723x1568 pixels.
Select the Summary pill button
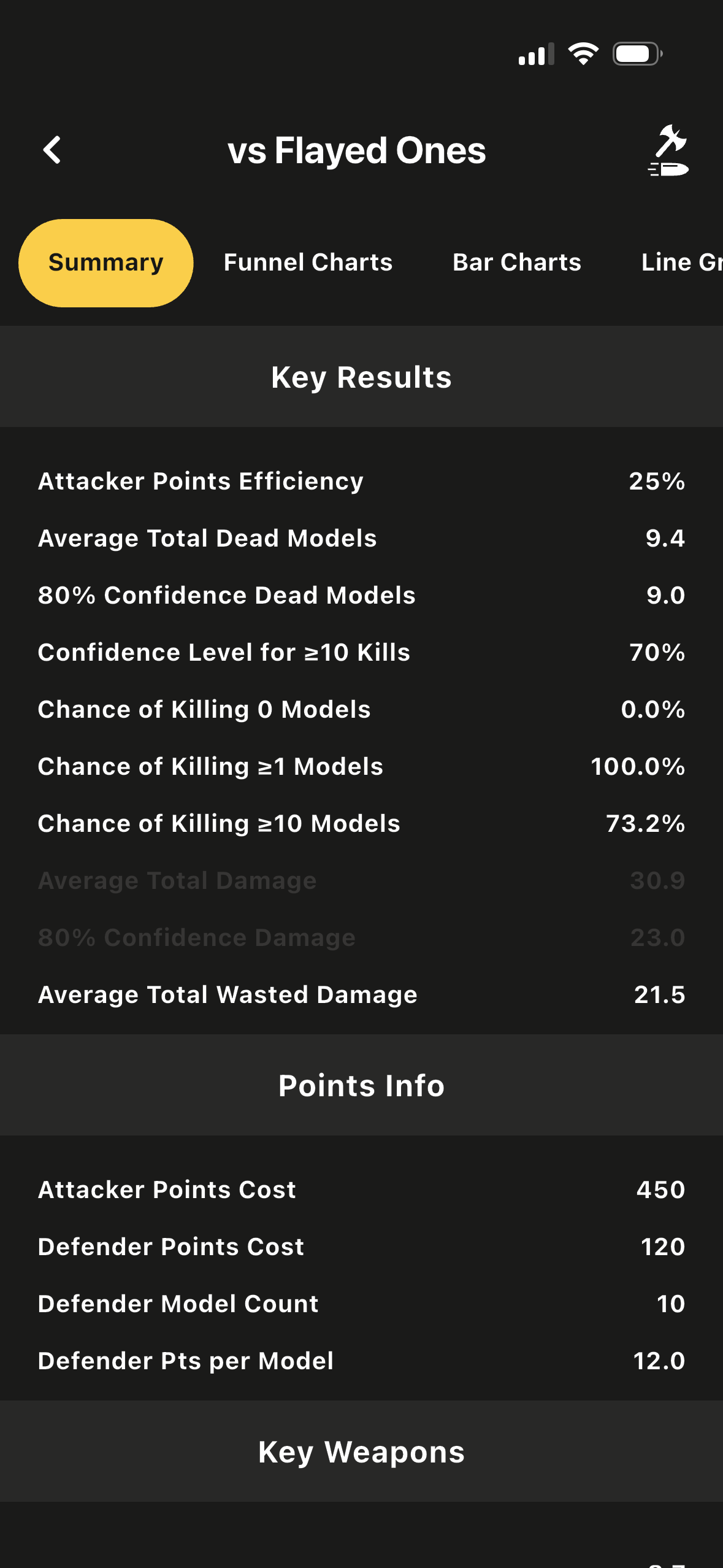tap(105, 262)
